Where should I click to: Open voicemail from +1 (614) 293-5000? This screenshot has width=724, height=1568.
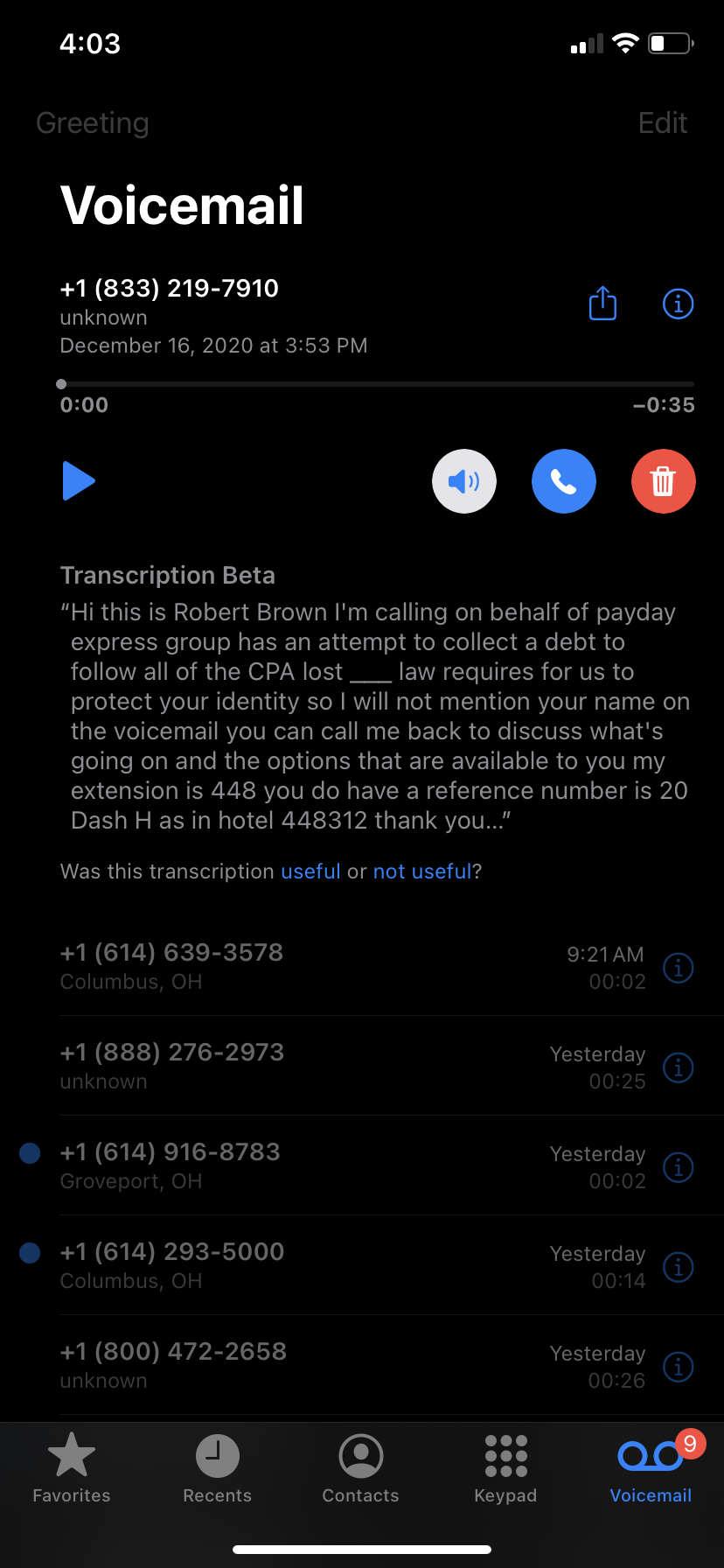(x=262, y=1265)
